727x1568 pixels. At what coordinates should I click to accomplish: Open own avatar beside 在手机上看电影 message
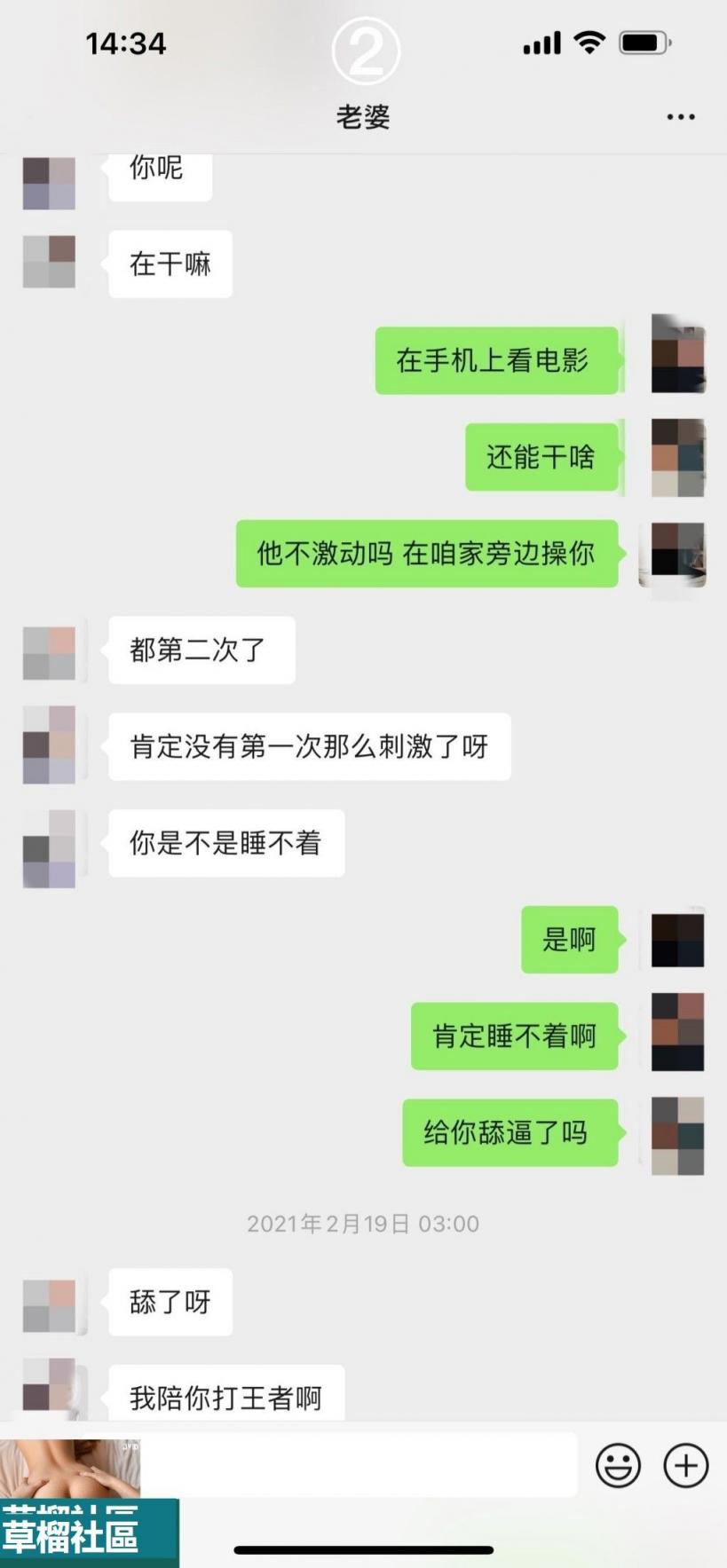point(678,353)
